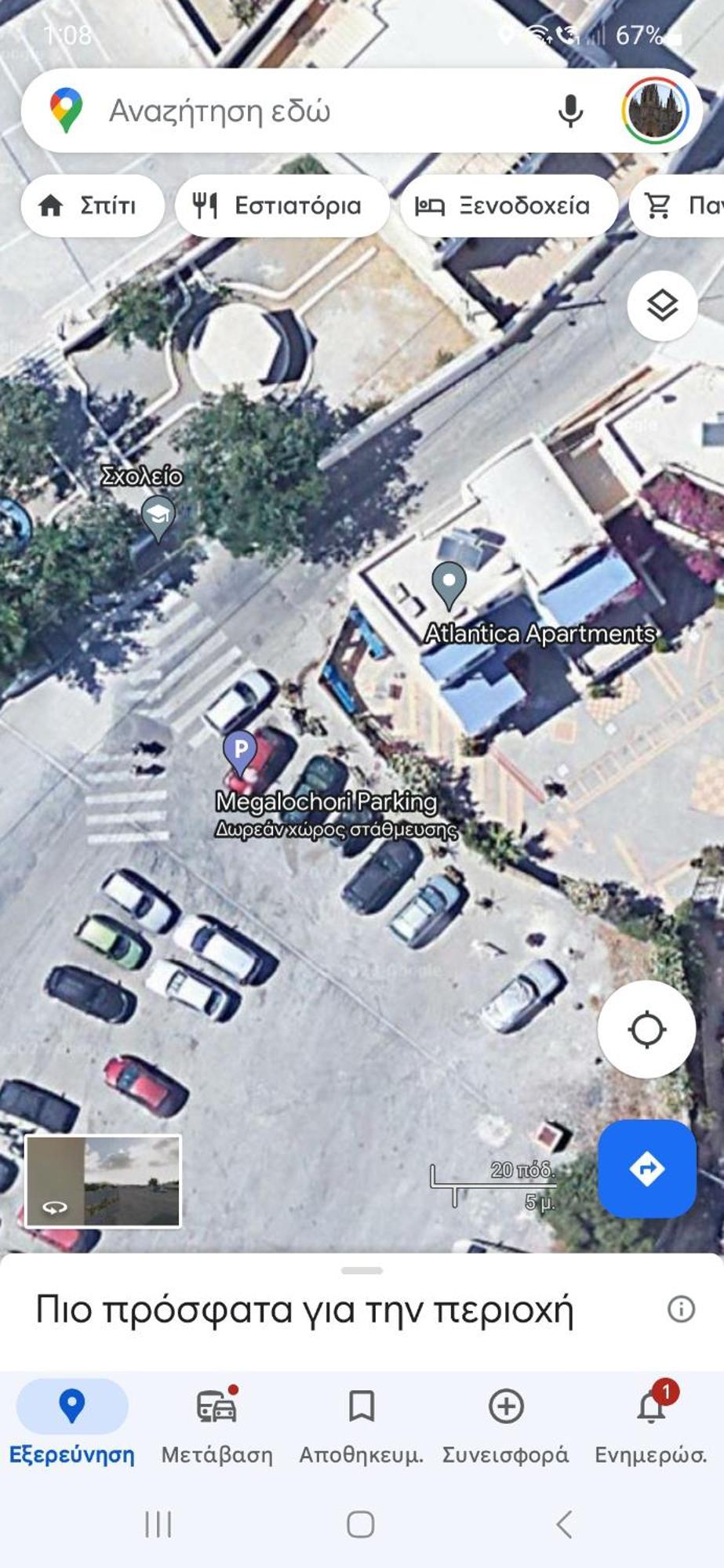Open the Street View thumbnail

[x=104, y=1181]
